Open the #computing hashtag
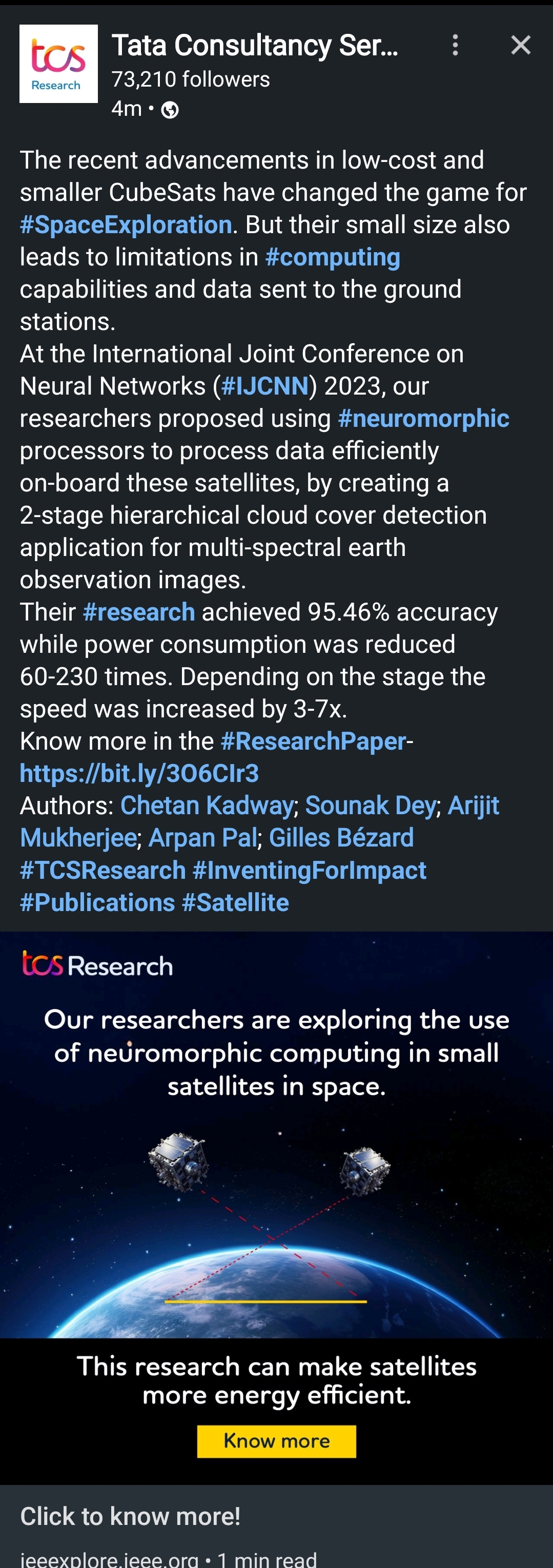Image resolution: width=553 pixels, height=1568 pixels. pos(333,257)
